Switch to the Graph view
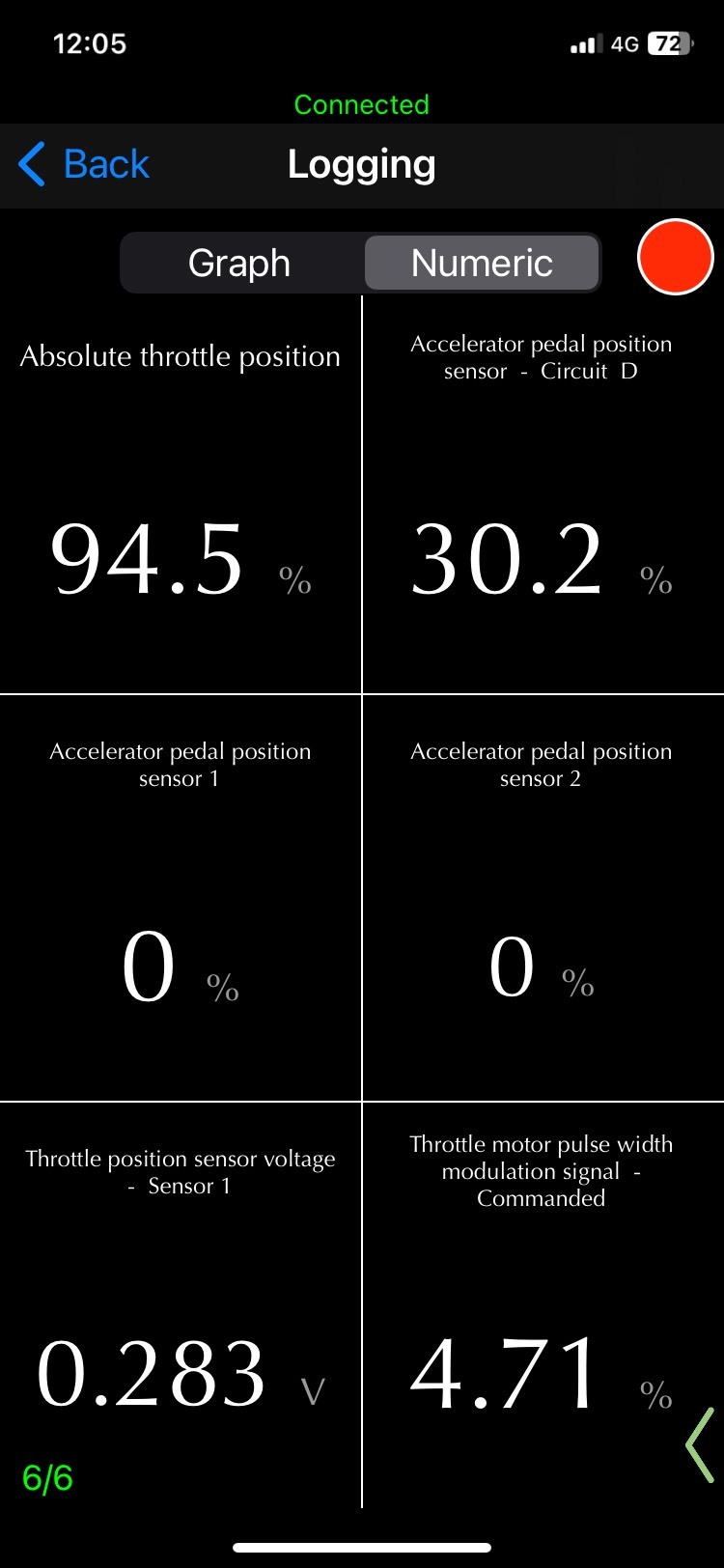This screenshot has width=724, height=1568. click(x=240, y=263)
